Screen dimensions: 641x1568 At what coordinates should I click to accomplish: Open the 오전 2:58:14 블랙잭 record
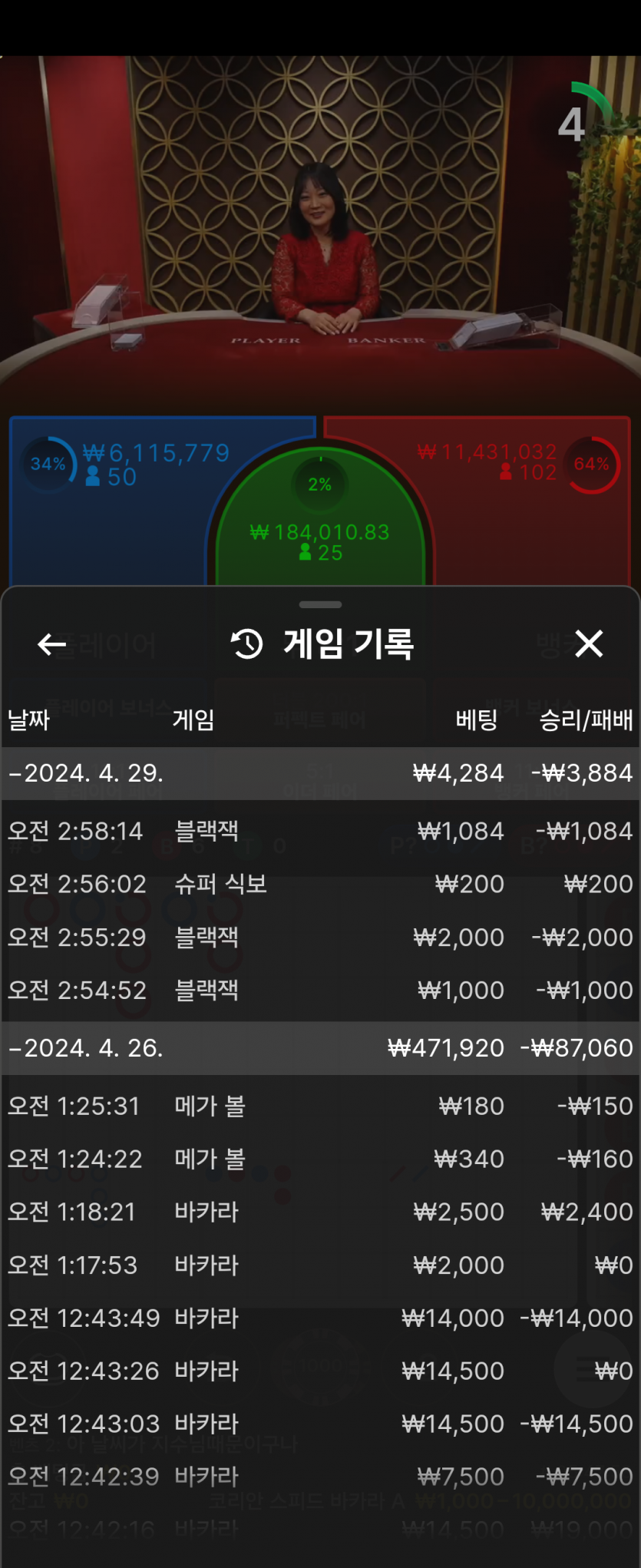coord(320,831)
